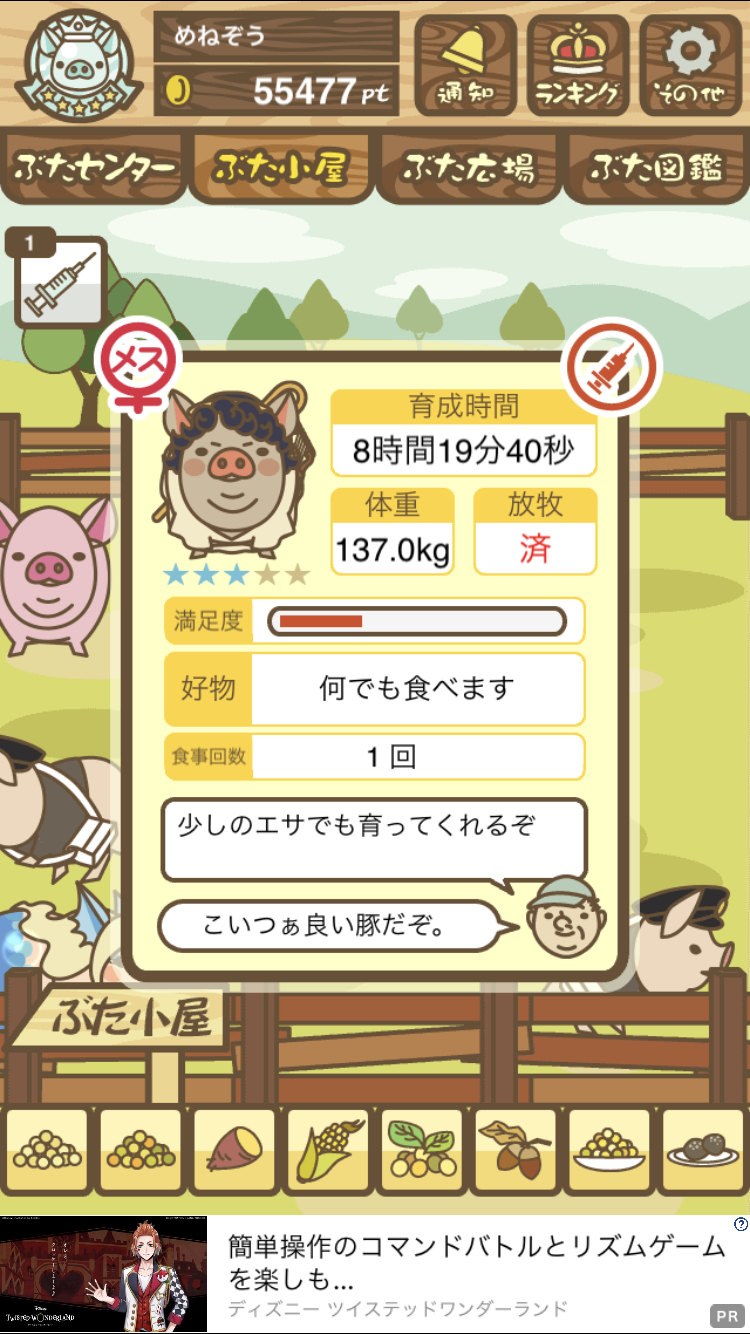Feed the corn to the pig

pos(328,1152)
